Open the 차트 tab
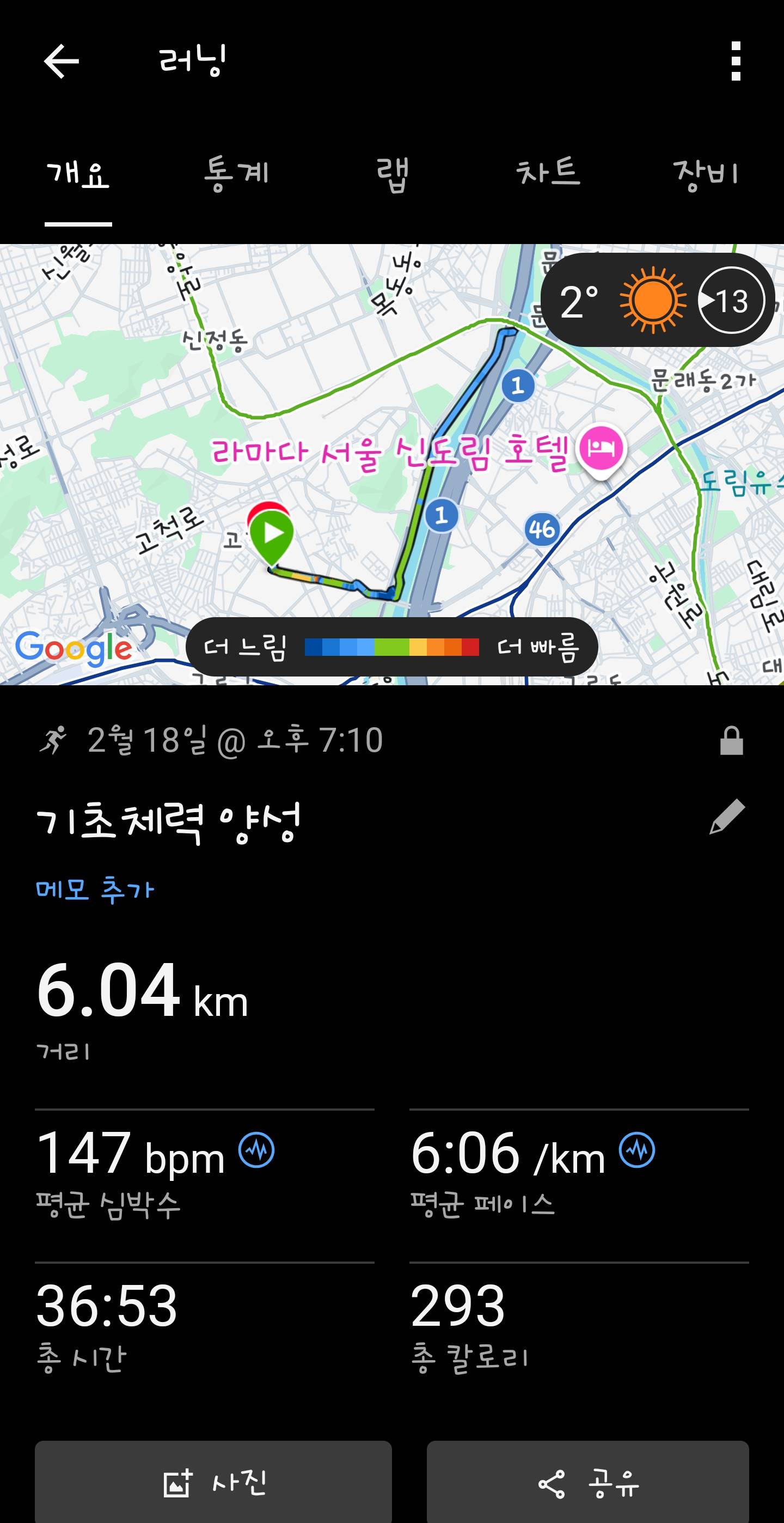This screenshot has width=784, height=1523. 547,173
